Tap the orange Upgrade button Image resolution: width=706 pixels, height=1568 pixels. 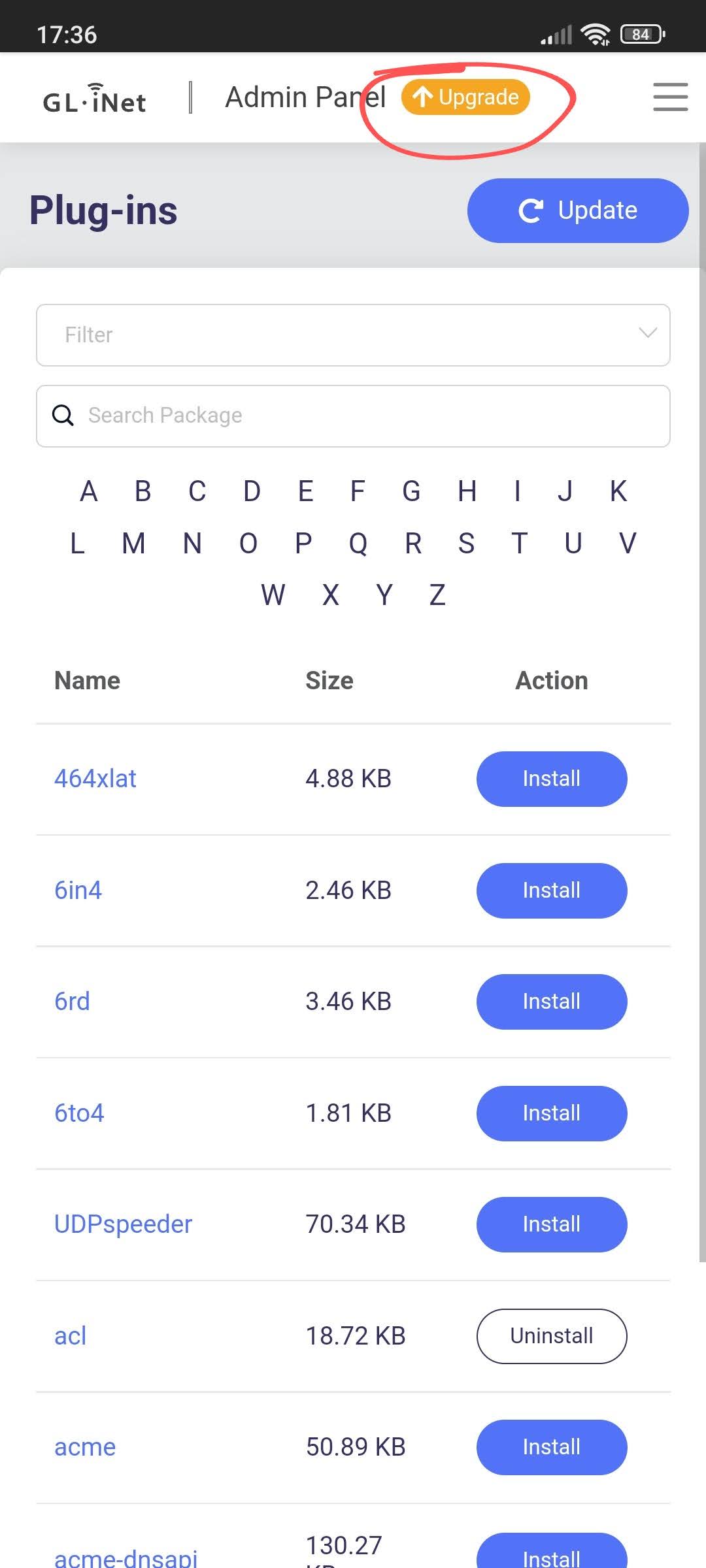(465, 97)
